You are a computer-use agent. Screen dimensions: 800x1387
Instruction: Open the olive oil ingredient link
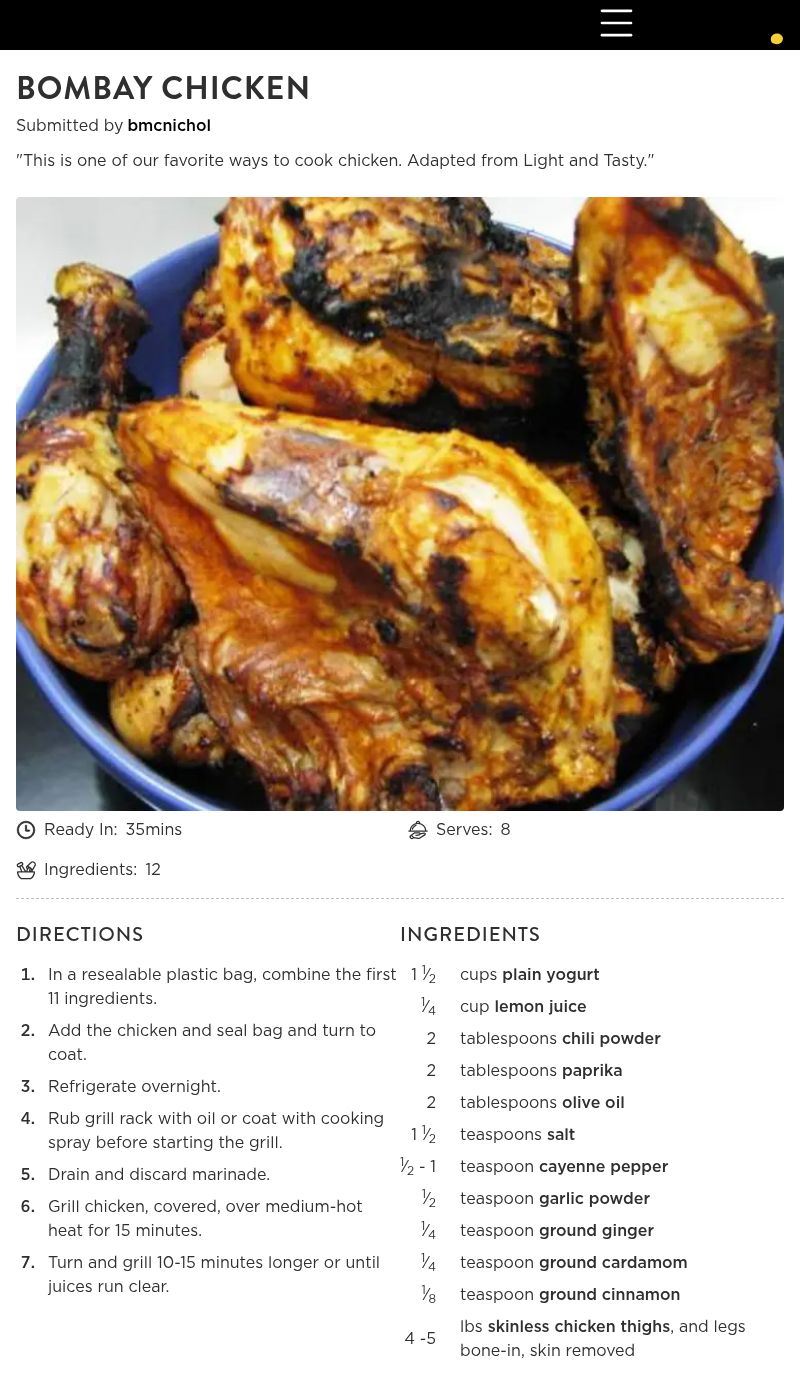coord(592,1103)
